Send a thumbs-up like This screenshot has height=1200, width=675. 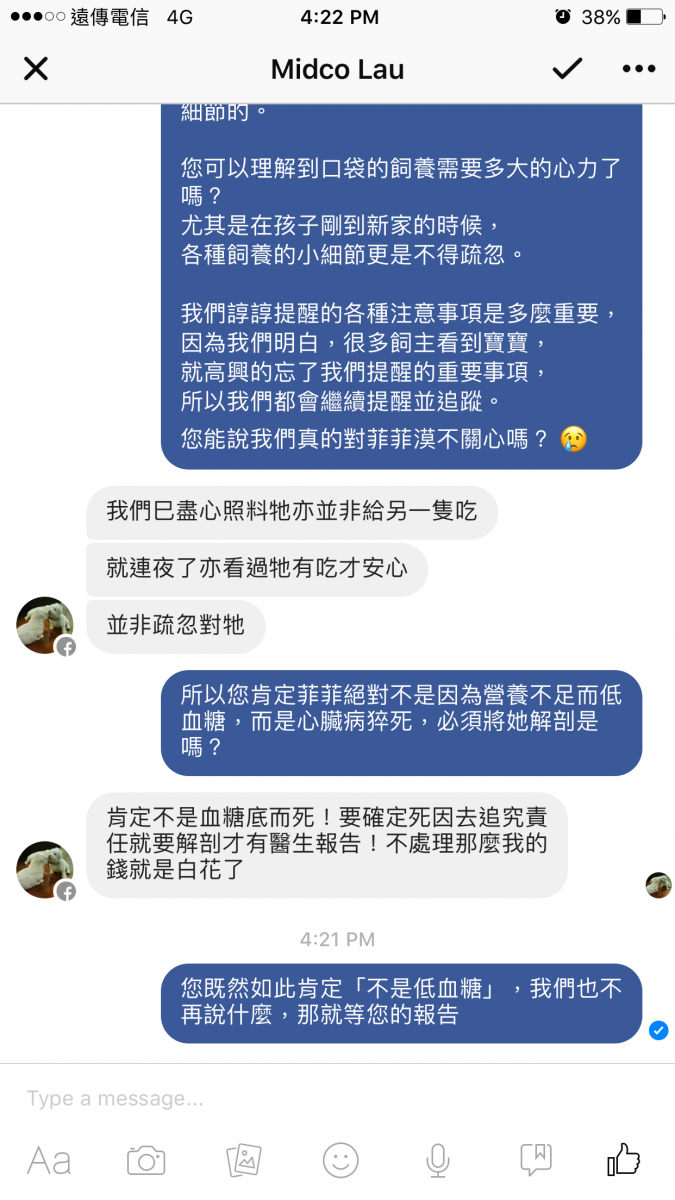coord(624,1159)
